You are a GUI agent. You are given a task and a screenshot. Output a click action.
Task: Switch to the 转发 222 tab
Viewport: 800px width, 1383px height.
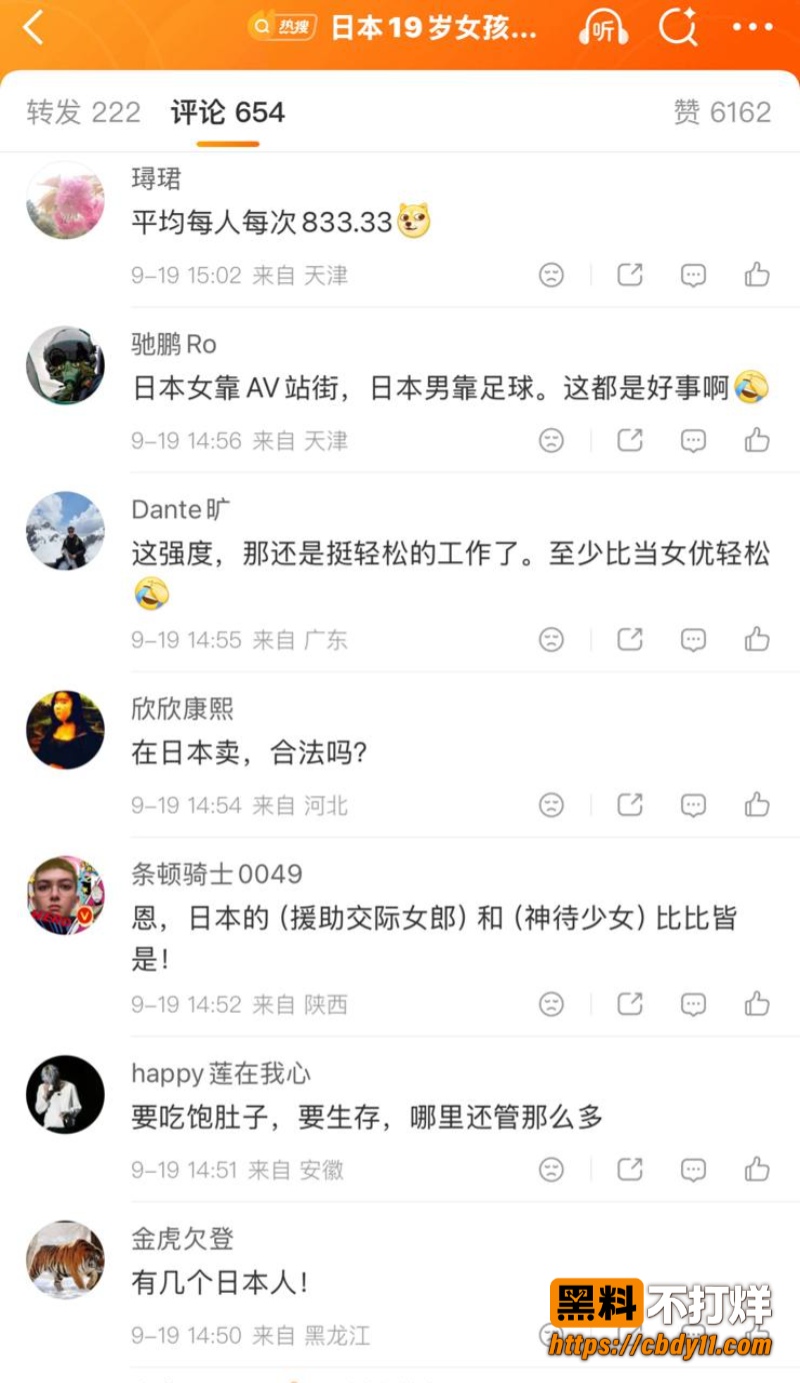[x=84, y=112]
